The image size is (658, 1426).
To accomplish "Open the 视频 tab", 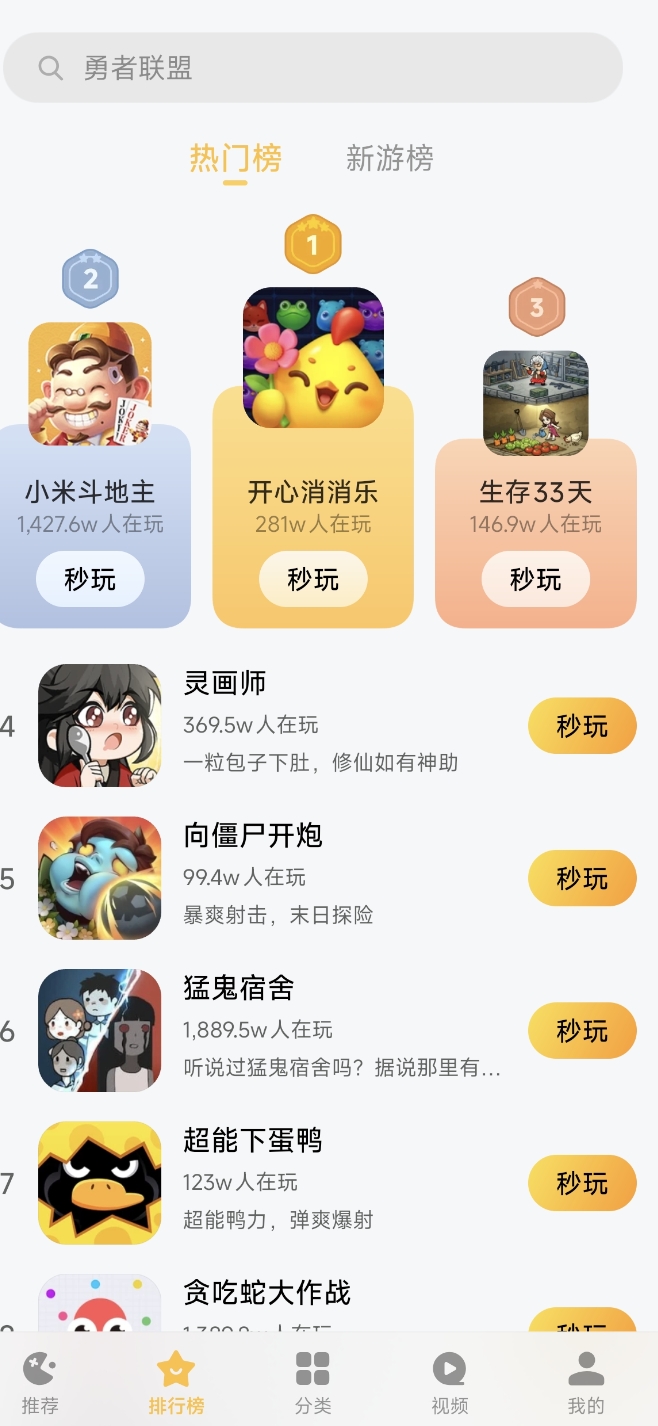I will (x=449, y=1383).
